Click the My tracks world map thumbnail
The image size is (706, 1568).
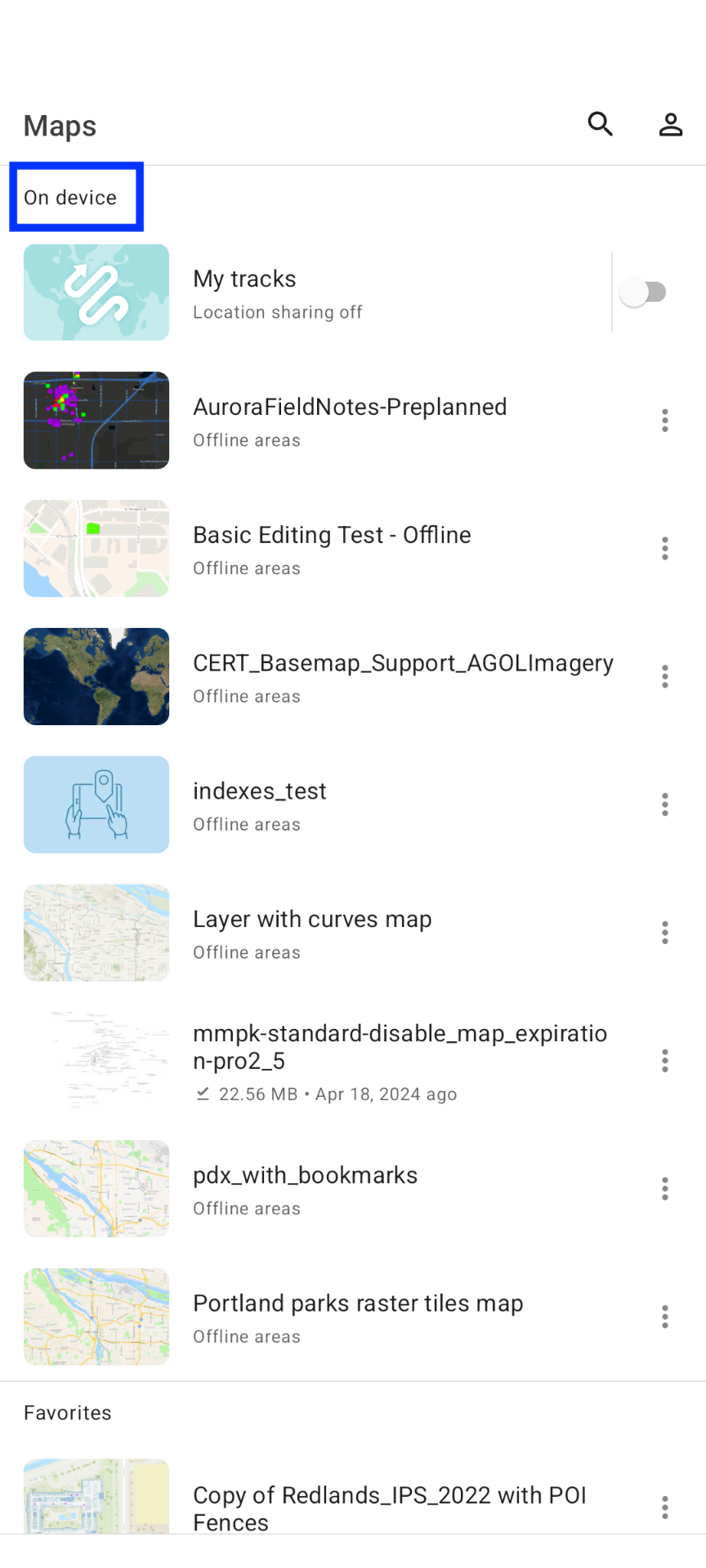(96, 292)
